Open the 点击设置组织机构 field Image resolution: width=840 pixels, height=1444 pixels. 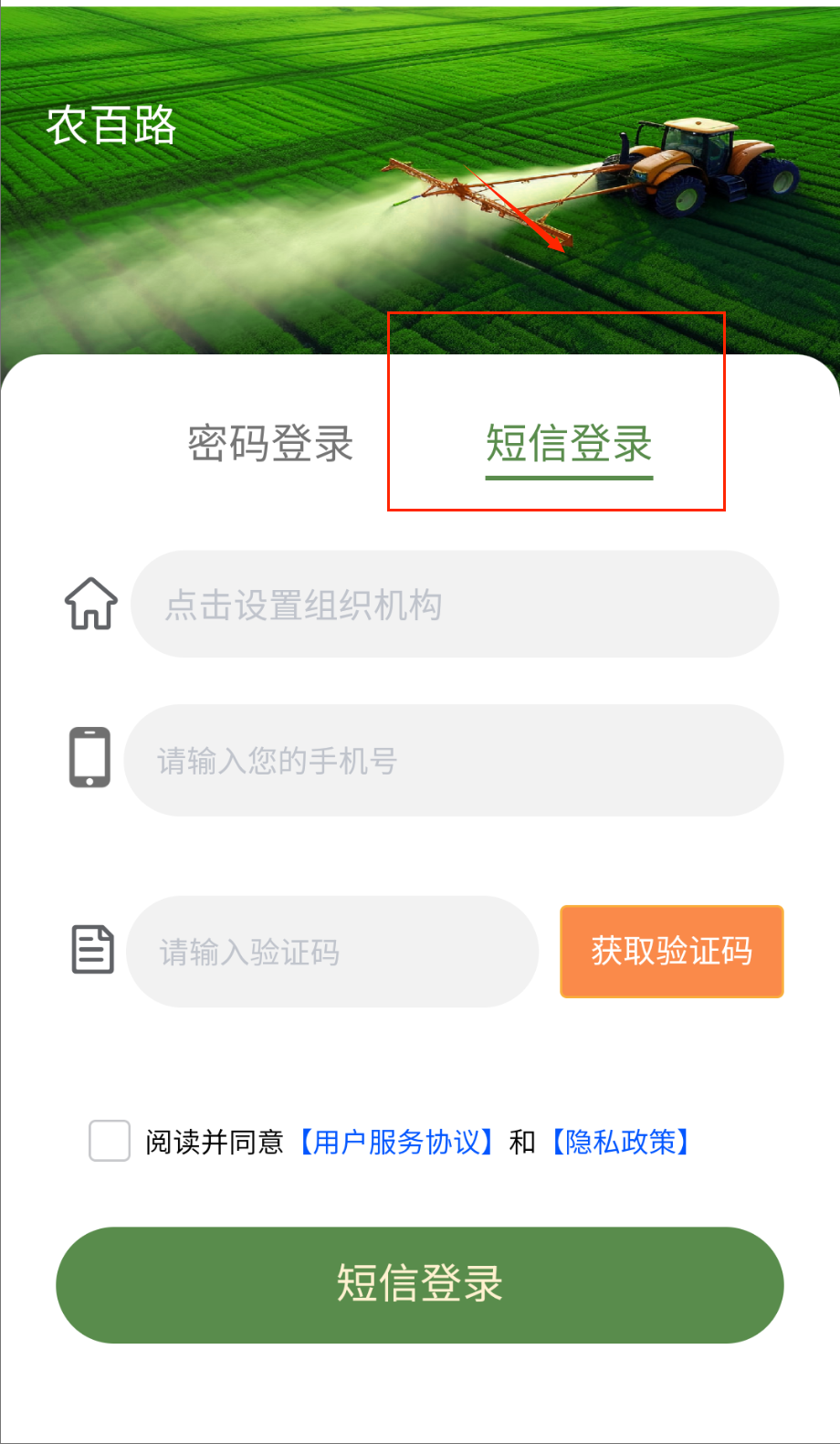tap(454, 605)
